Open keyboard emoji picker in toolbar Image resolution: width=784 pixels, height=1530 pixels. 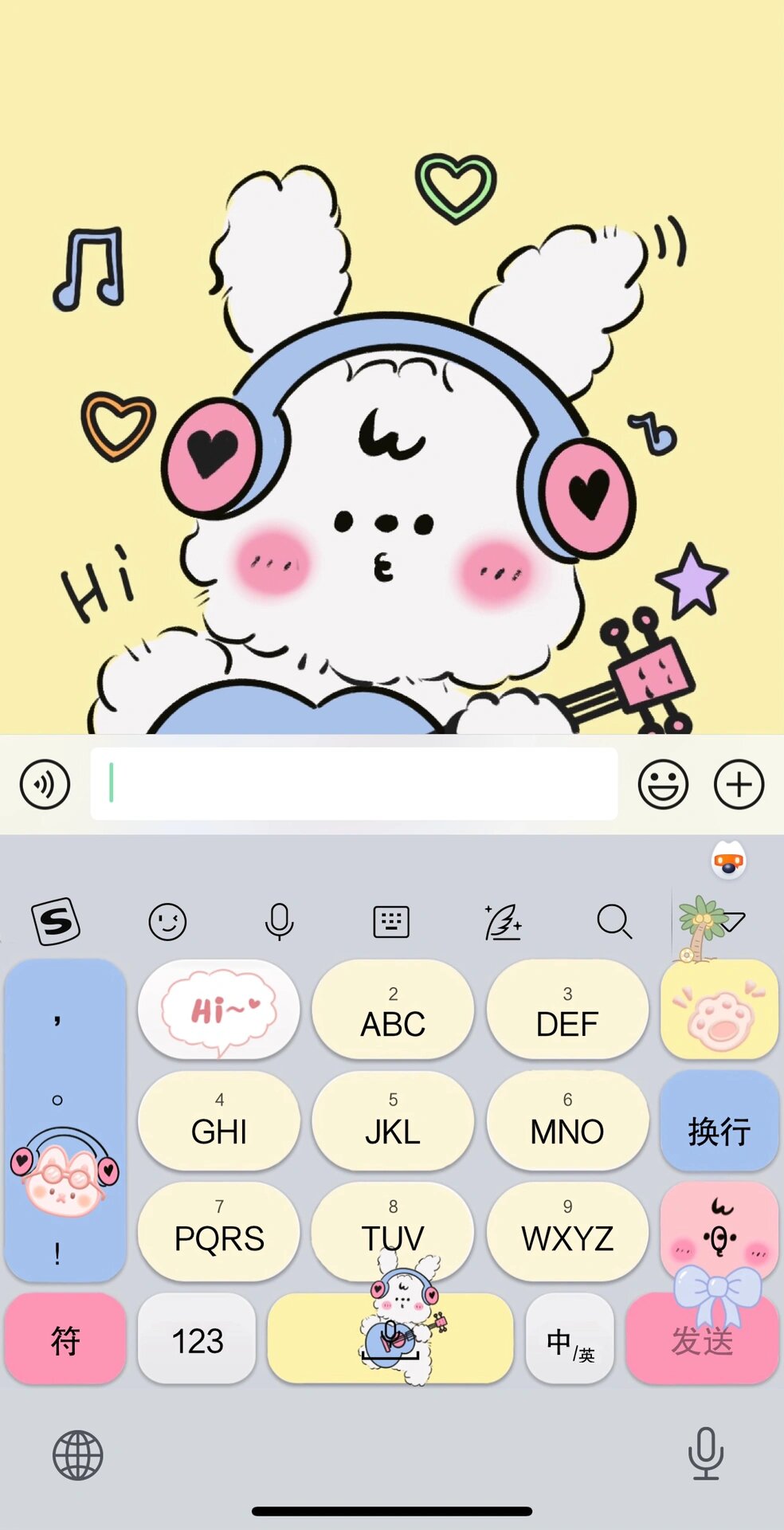click(x=167, y=922)
